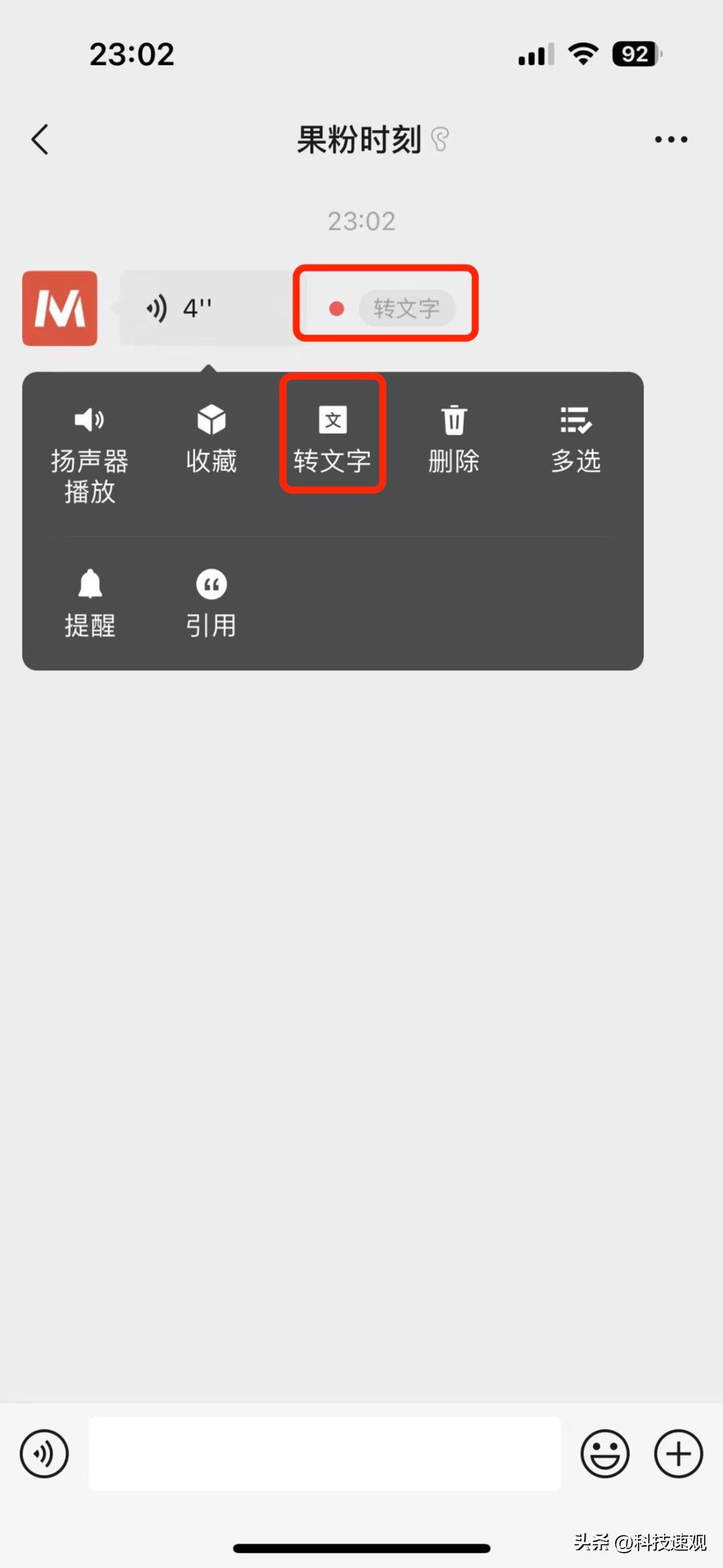The width and height of the screenshot is (723, 1568).
Task: Click the 收藏 (favorite) box icon
Action: click(x=212, y=420)
